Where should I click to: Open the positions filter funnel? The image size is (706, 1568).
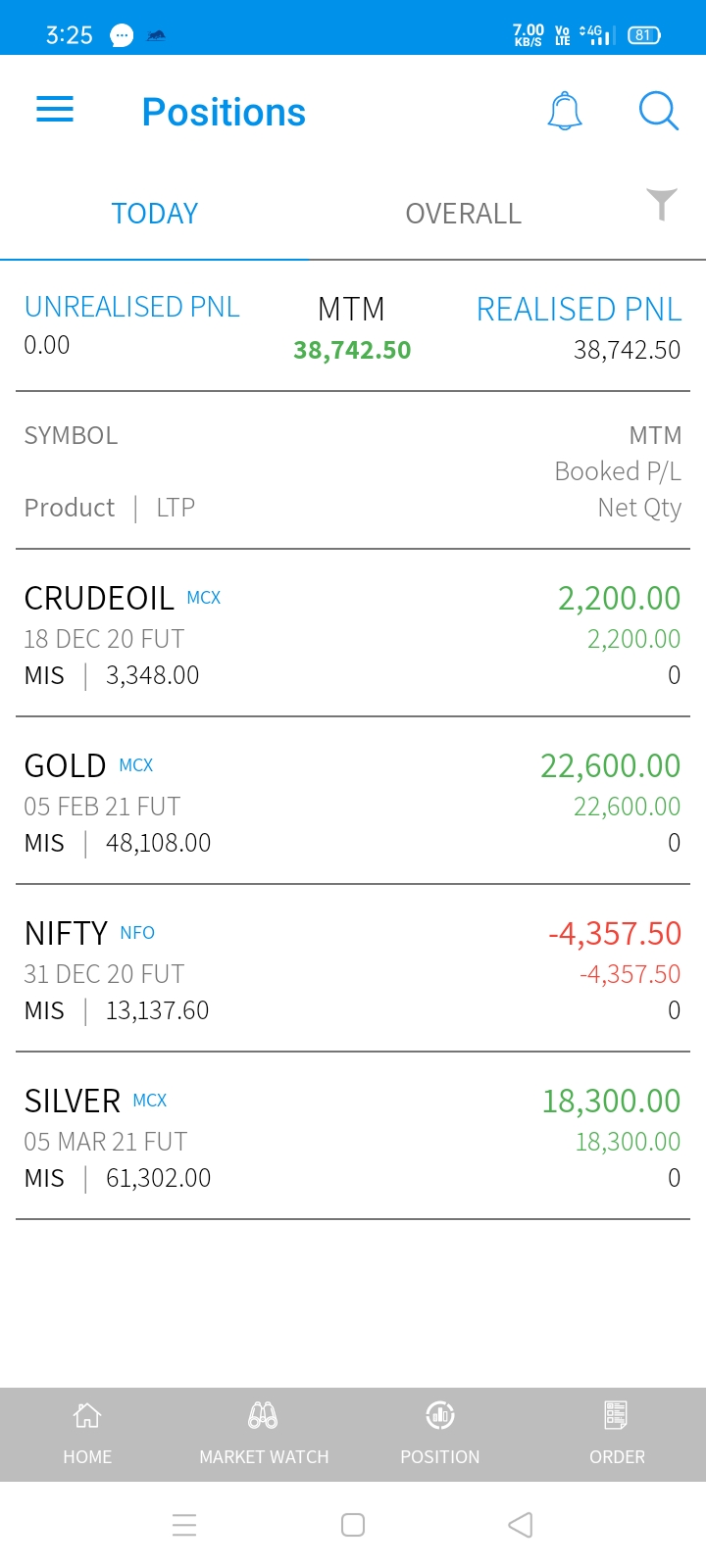click(x=662, y=204)
